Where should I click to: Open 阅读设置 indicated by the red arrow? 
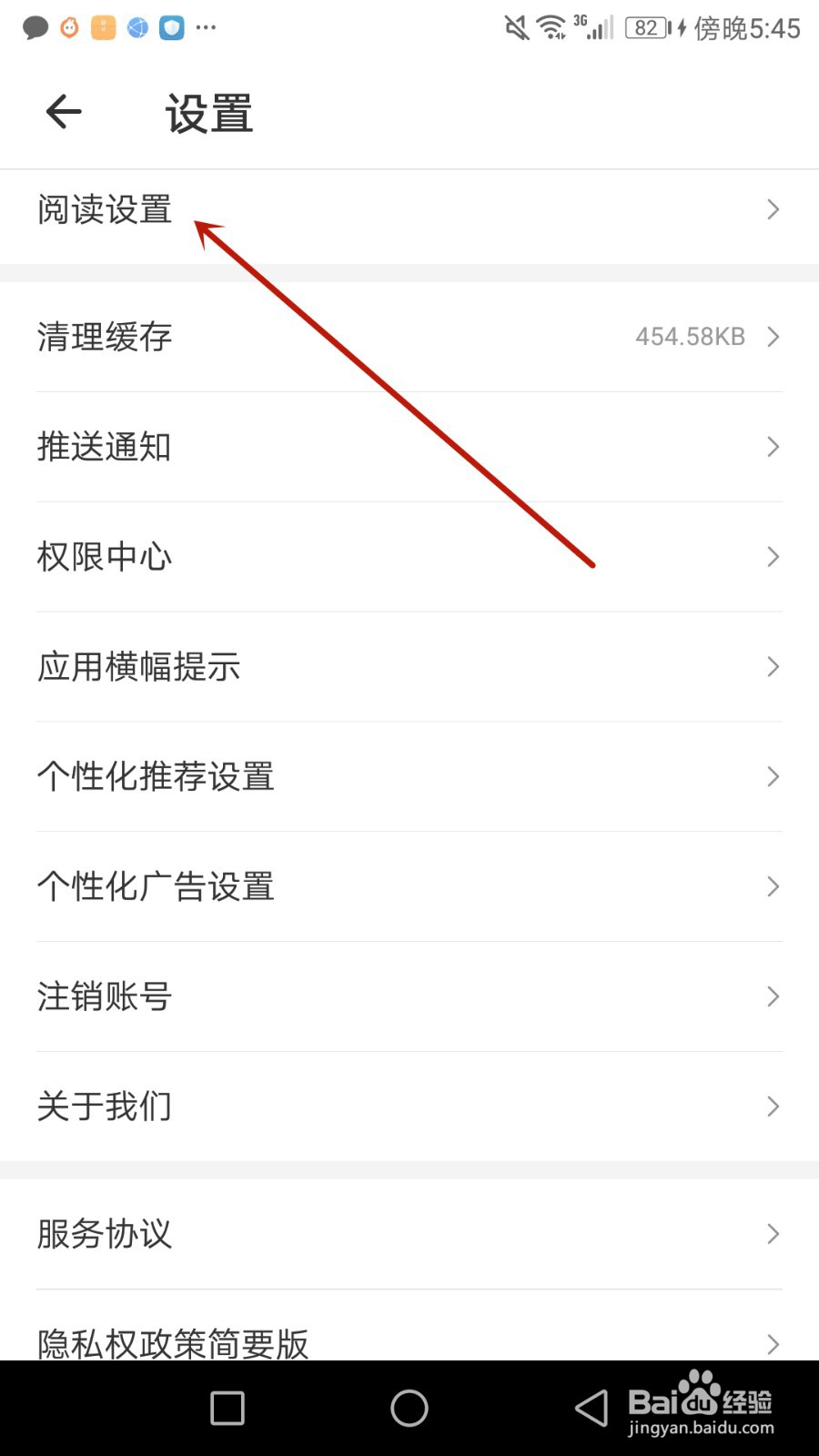[x=103, y=211]
